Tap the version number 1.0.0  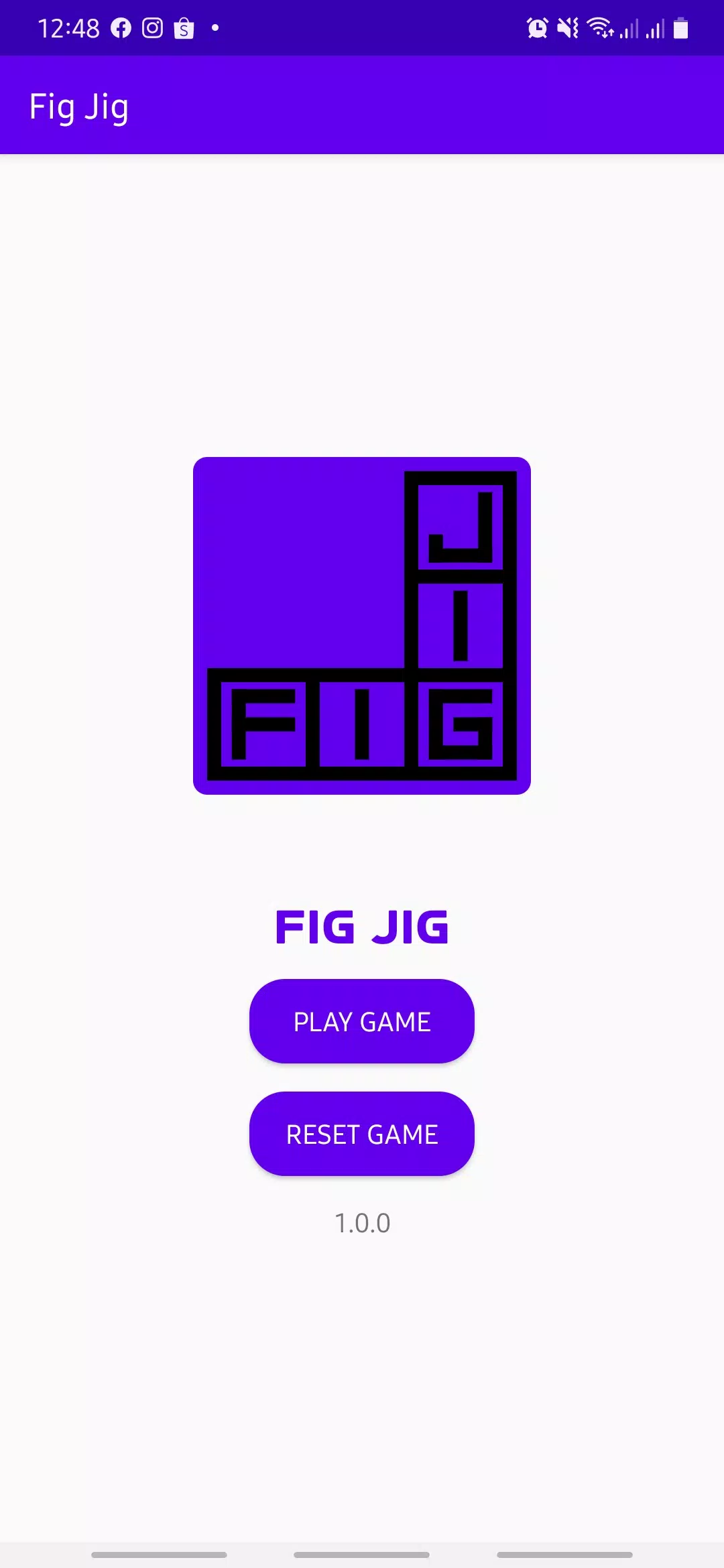[362, 1222]
